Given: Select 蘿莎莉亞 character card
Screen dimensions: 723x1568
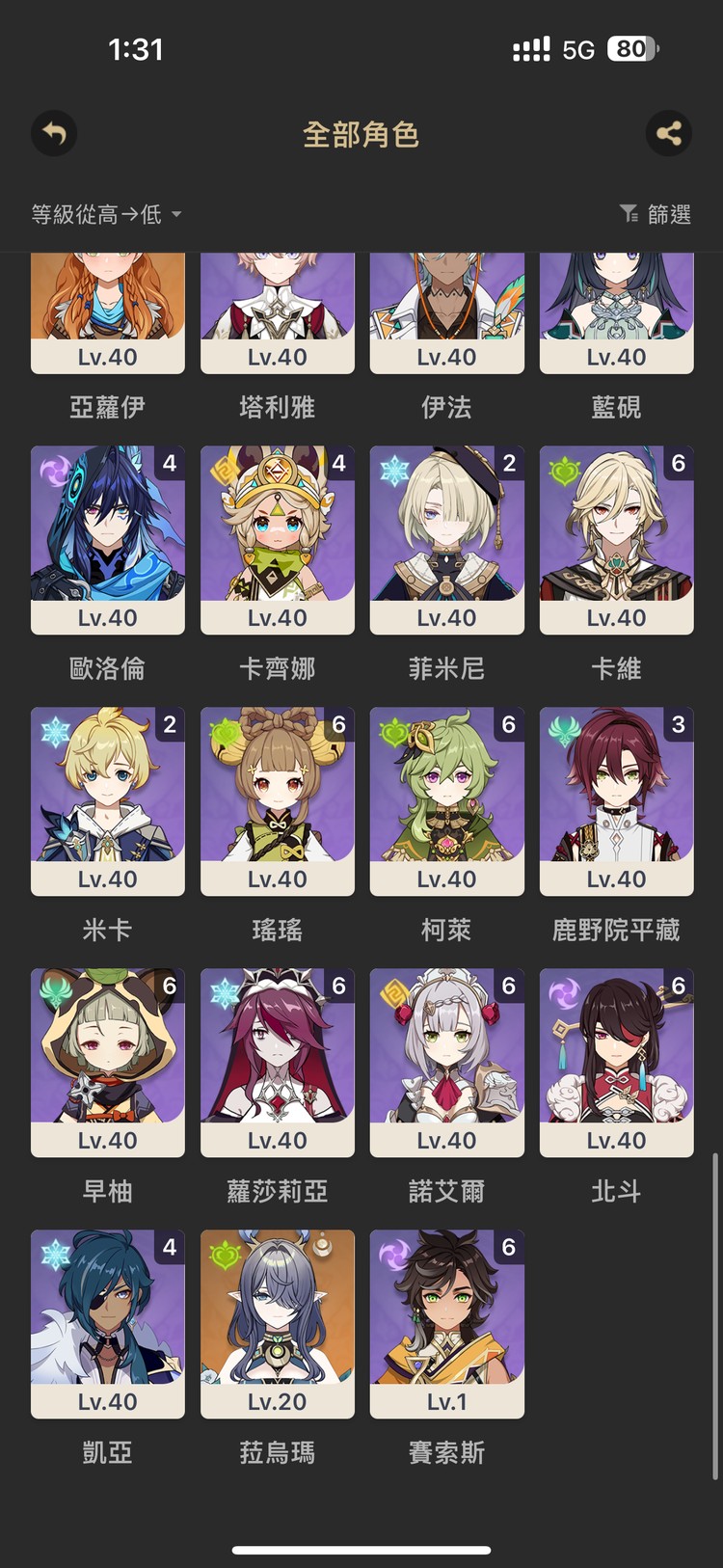Looking at the screenshot, I should coord(278,1062).
